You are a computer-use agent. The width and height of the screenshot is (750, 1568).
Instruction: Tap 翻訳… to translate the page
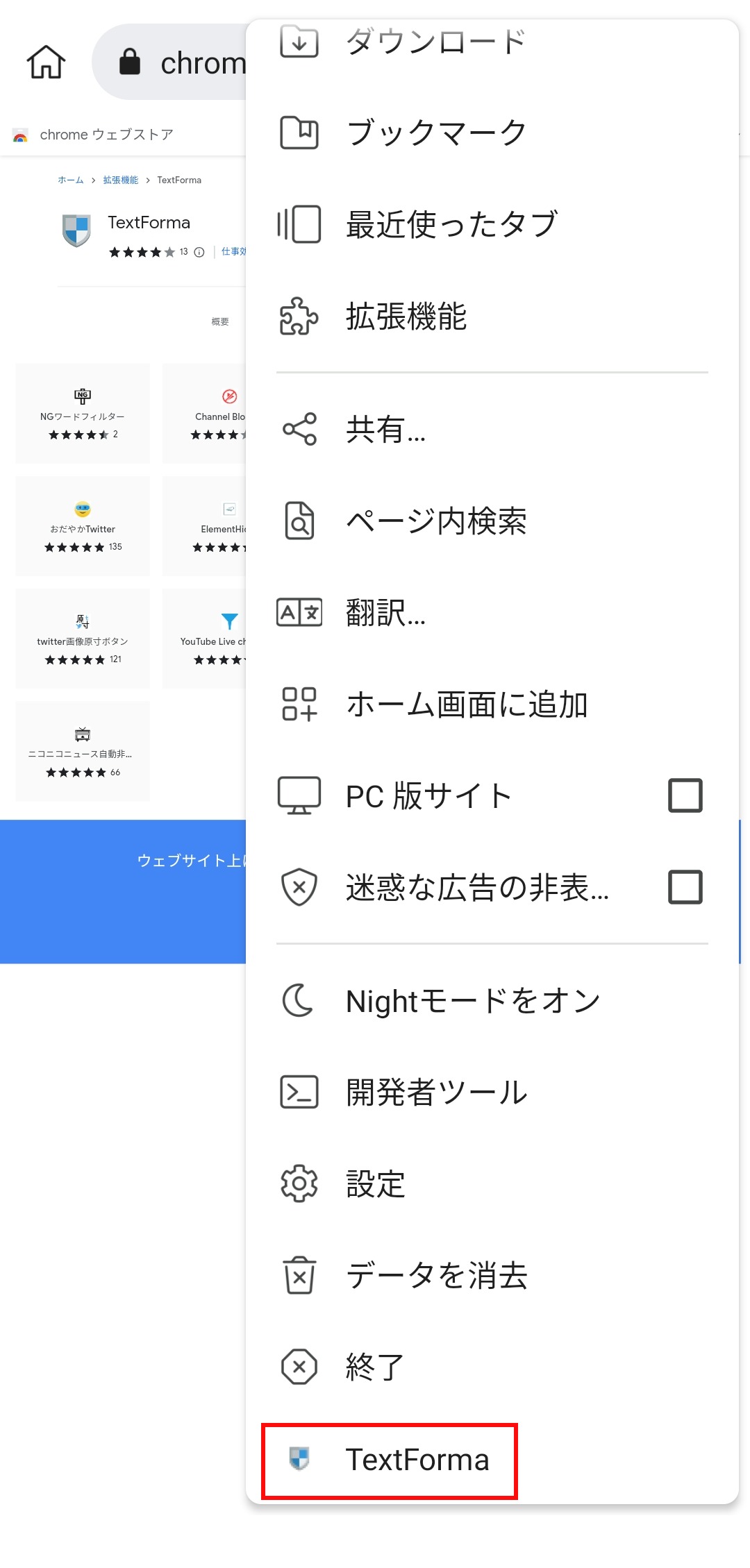point(385,613)
